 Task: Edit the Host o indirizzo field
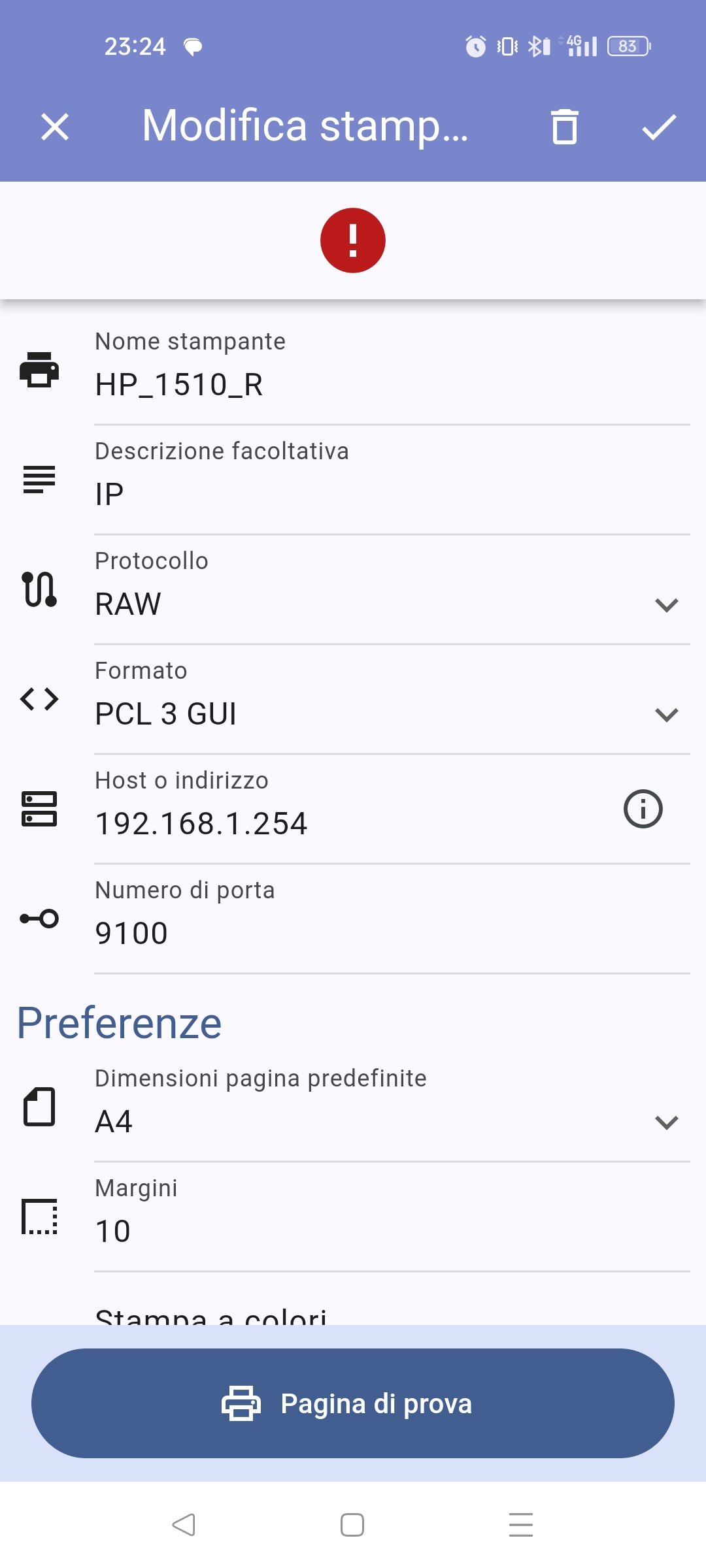coord(353,810)
